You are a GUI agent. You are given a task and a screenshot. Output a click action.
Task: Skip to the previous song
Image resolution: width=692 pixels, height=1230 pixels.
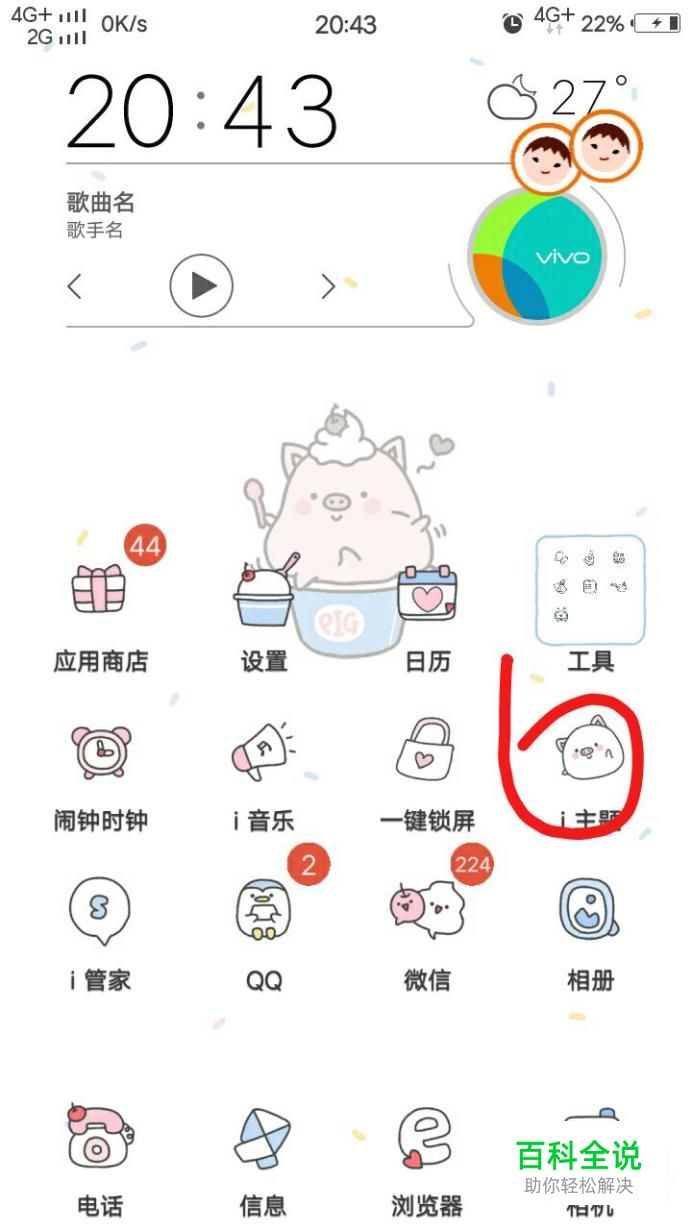coord(74,287)
